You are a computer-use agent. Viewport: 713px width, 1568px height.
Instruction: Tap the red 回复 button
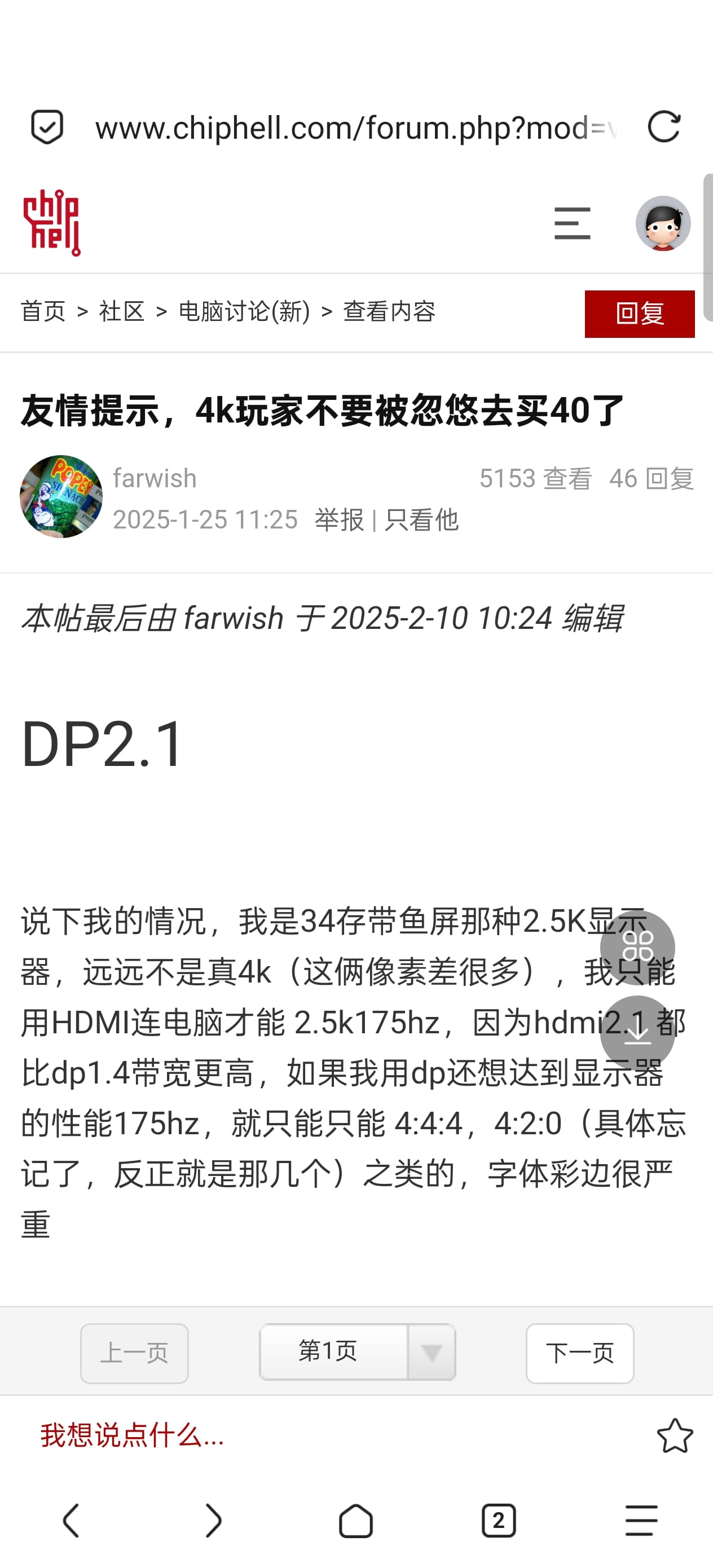(639, 314)
